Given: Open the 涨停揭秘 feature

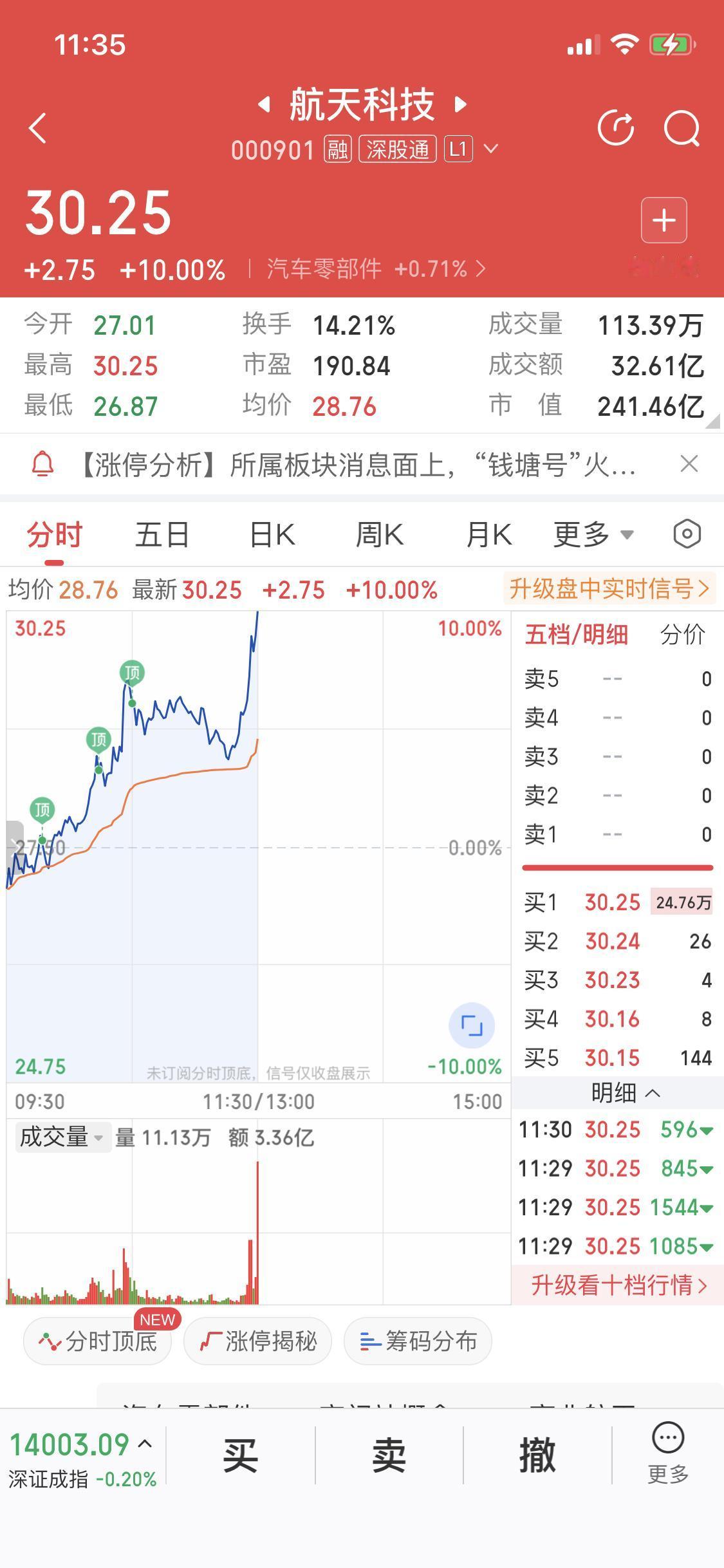Looking at the screenshot, I should pos(257,1341).
